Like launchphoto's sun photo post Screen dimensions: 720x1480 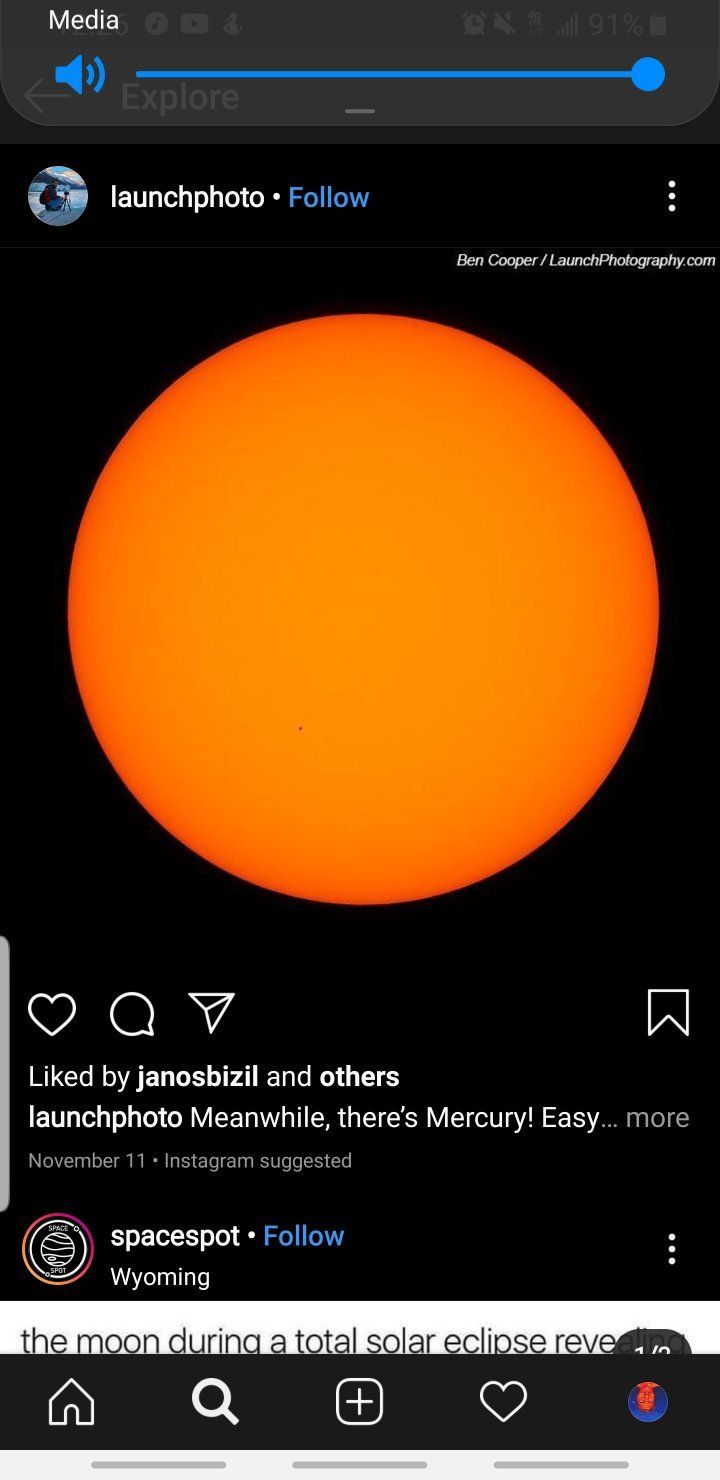[x=52, y=1013]
